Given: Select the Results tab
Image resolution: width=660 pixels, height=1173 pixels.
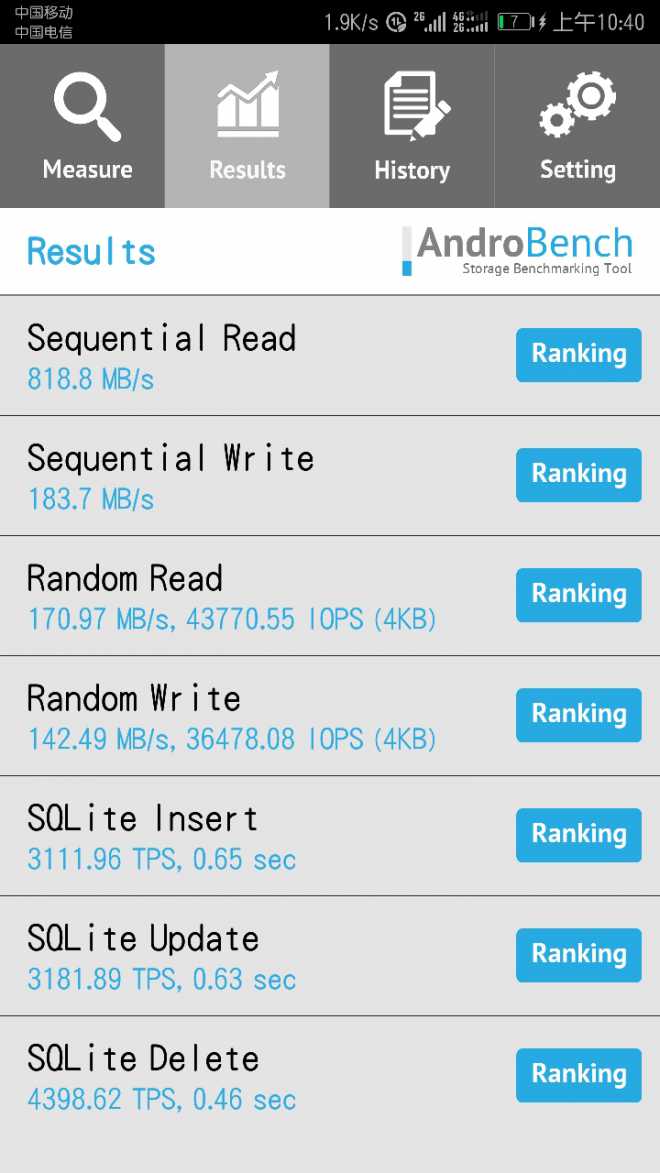Looking at the screenshot, I should [247, 126].
